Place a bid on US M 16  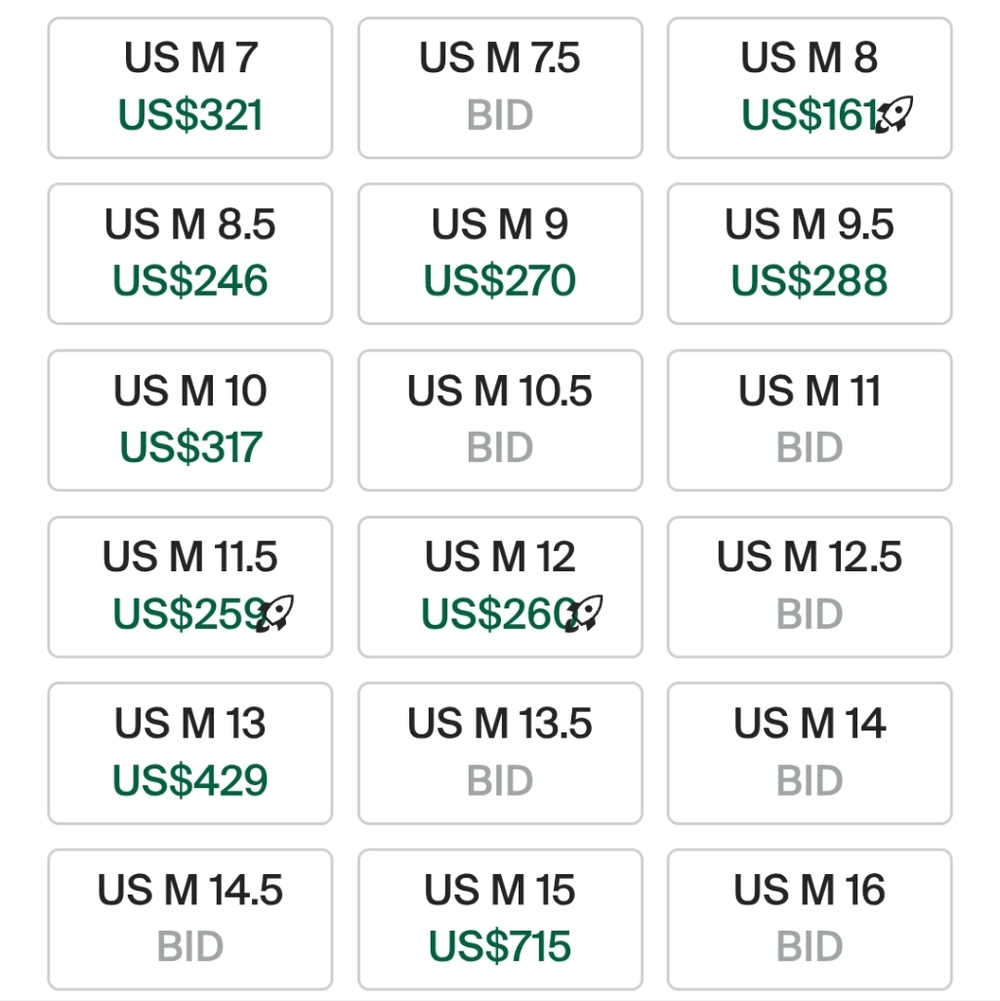(809, 919)
